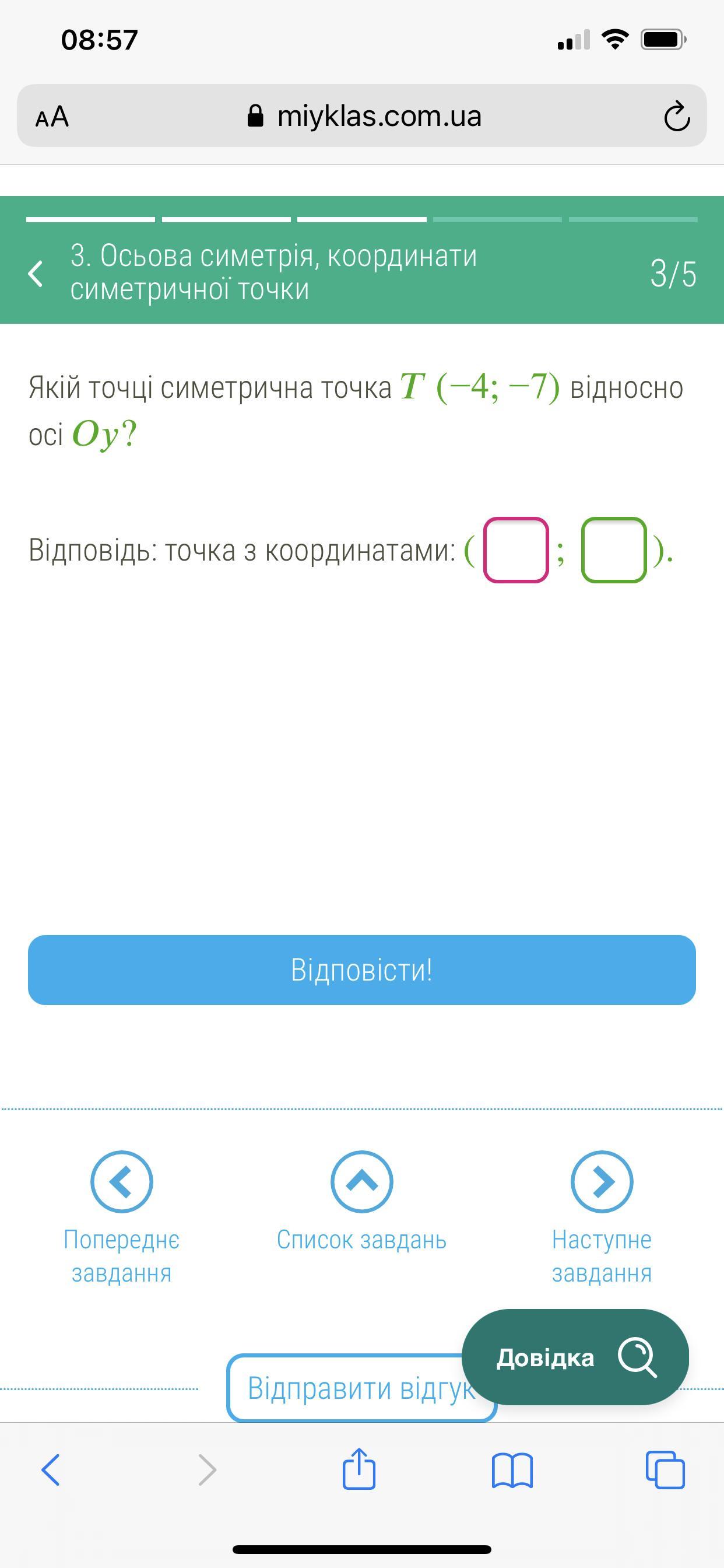Tap the miyklas.com.ua address bar

[365, 116]
